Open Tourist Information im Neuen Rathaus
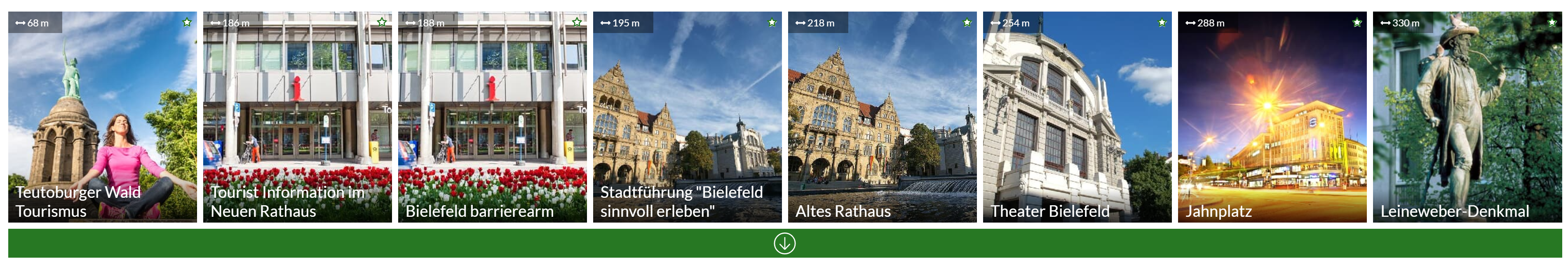The width and height of the screenshot is (1568, 268). tap(297, 116)
